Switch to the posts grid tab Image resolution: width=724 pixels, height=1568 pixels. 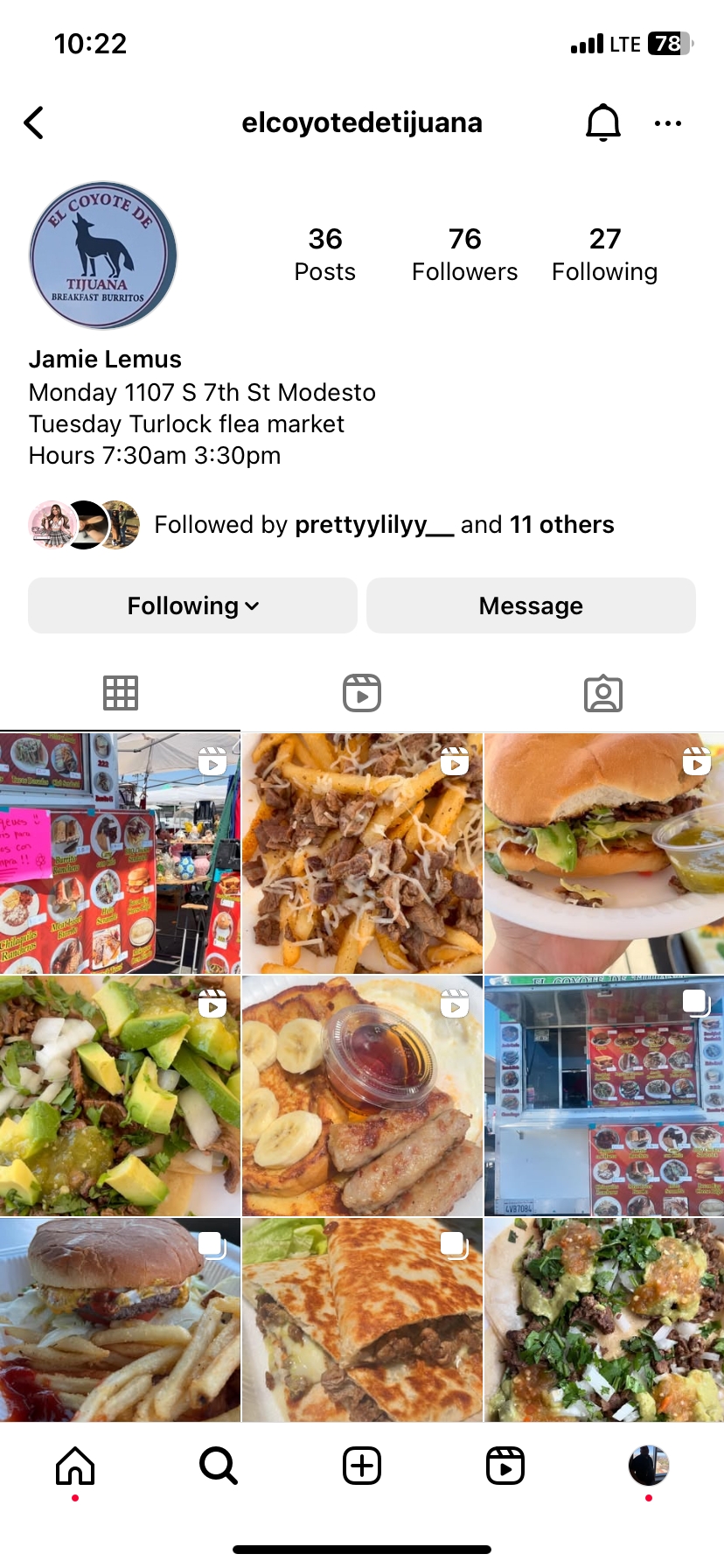click(x=121, y=693)
